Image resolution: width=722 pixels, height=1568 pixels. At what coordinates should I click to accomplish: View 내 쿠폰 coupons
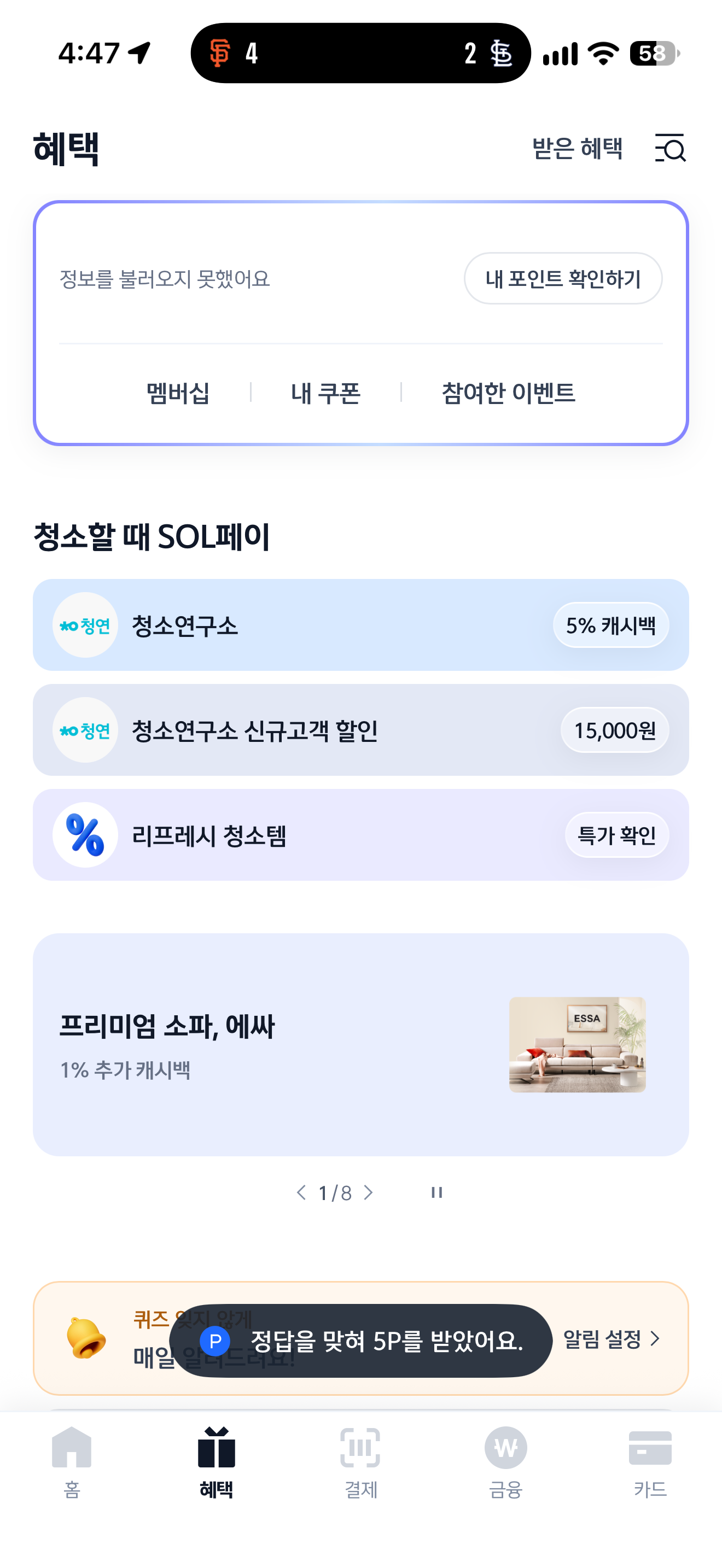325,393
